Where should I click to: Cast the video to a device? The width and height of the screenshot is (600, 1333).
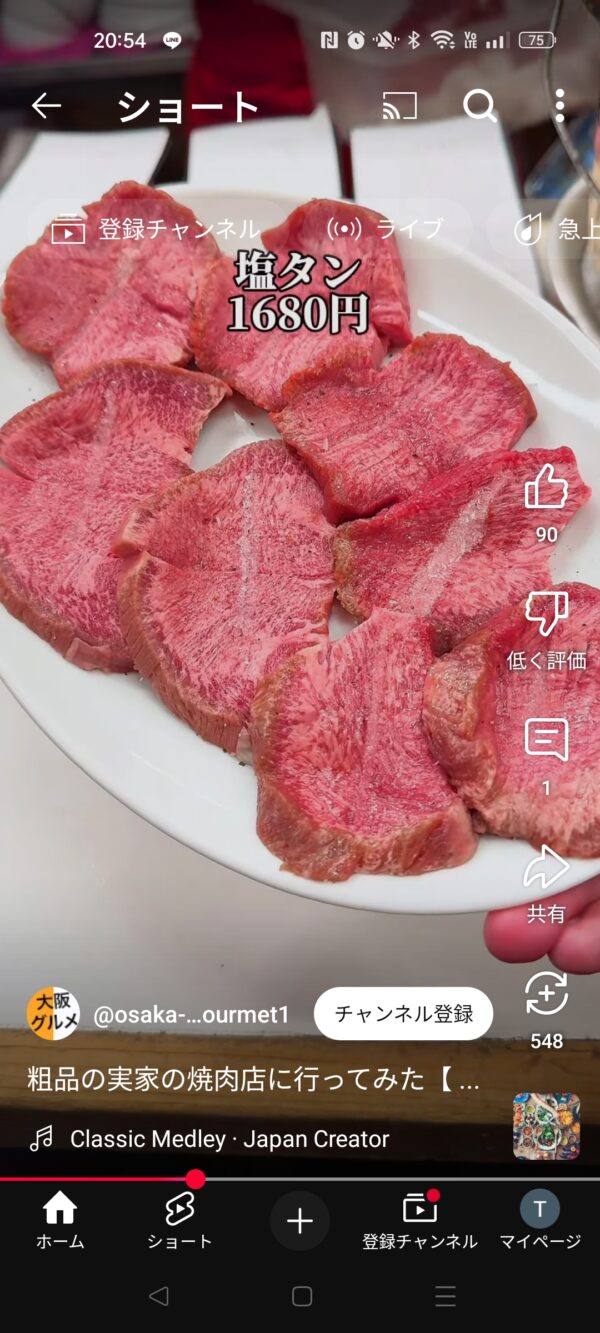coord(400,106)
